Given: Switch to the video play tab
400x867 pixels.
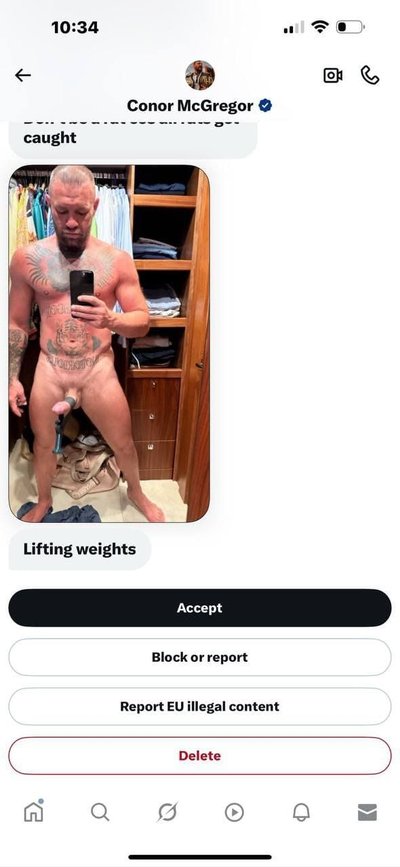Looking at the screenshot, I should (x=234, y=812).
